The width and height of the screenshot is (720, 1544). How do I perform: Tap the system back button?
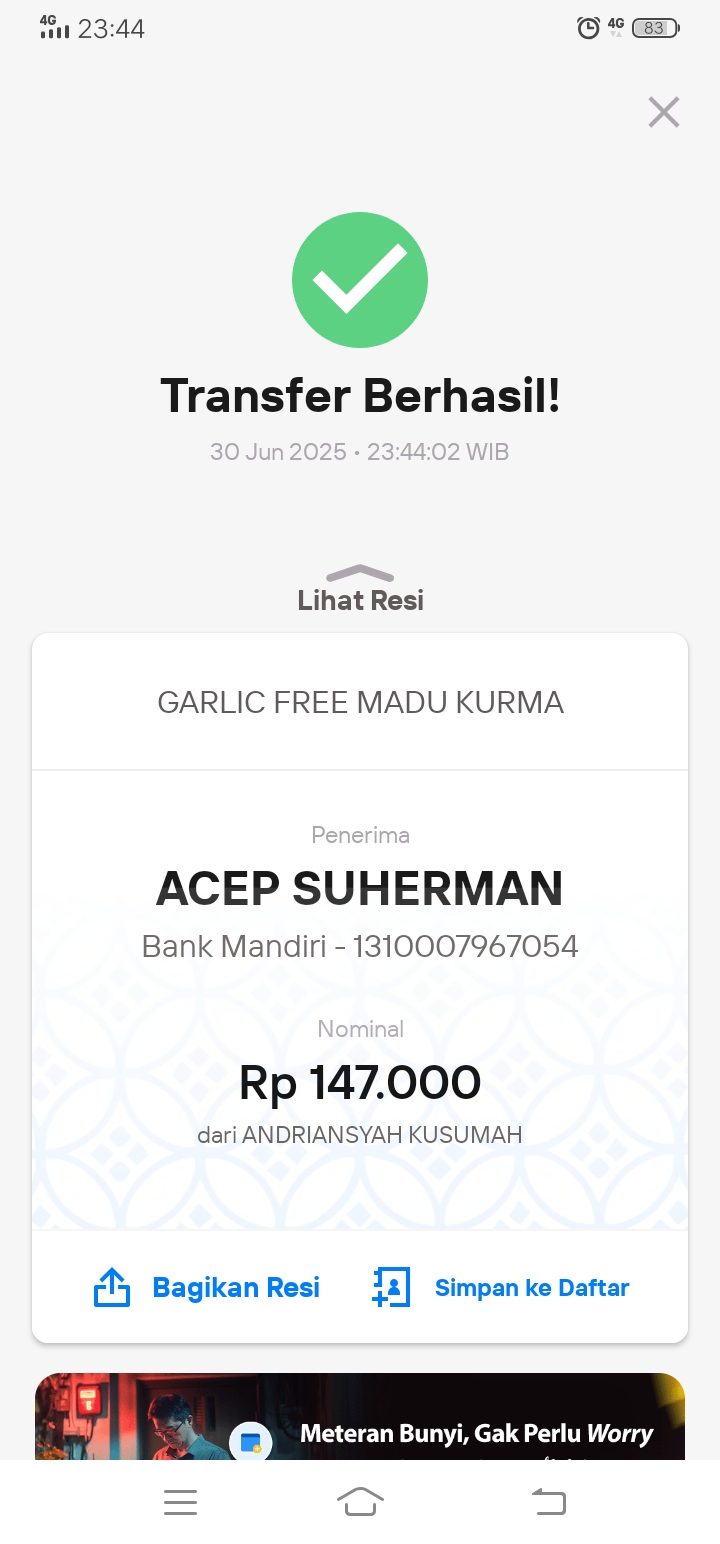pos(548,1502)
